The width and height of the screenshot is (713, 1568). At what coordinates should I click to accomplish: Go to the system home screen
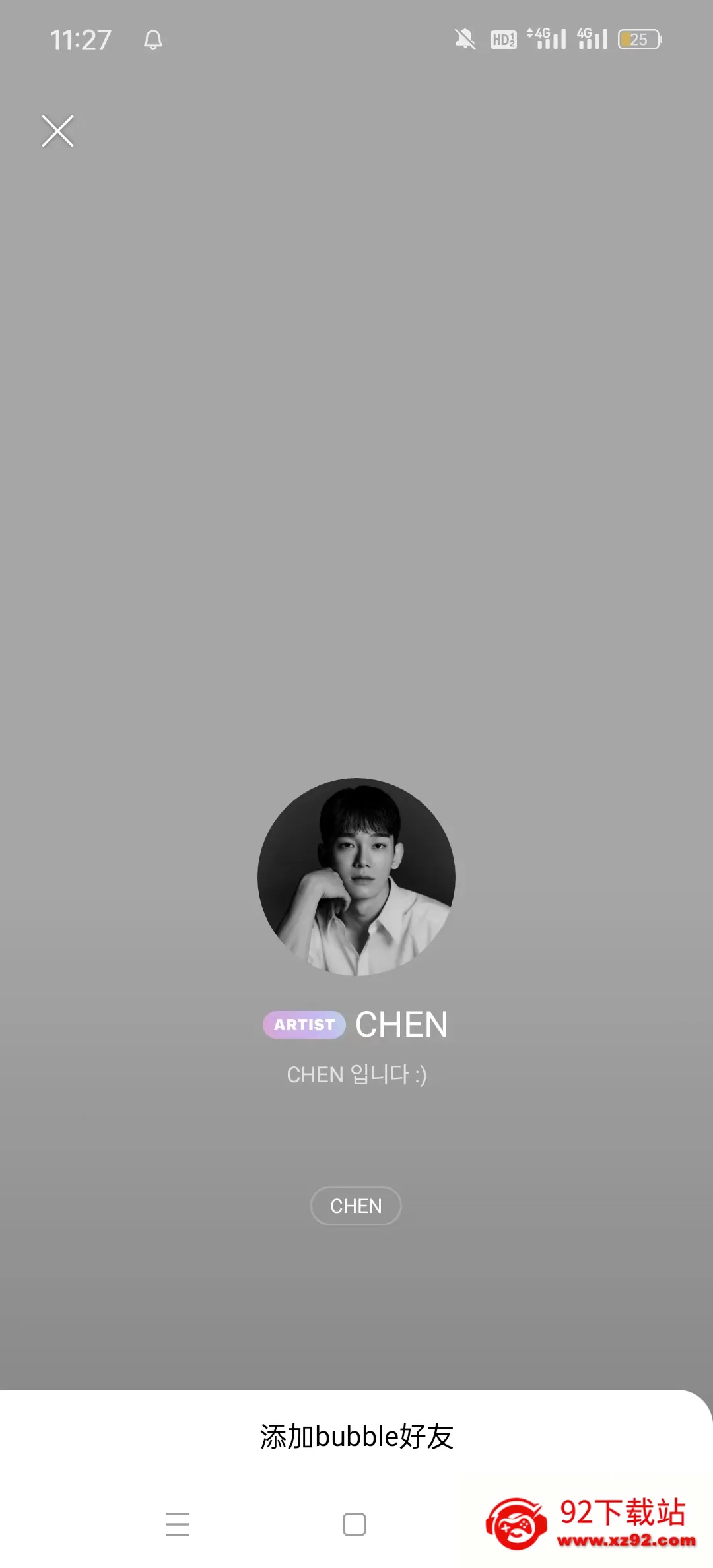pyautogui.click(x=355, y=1524)
